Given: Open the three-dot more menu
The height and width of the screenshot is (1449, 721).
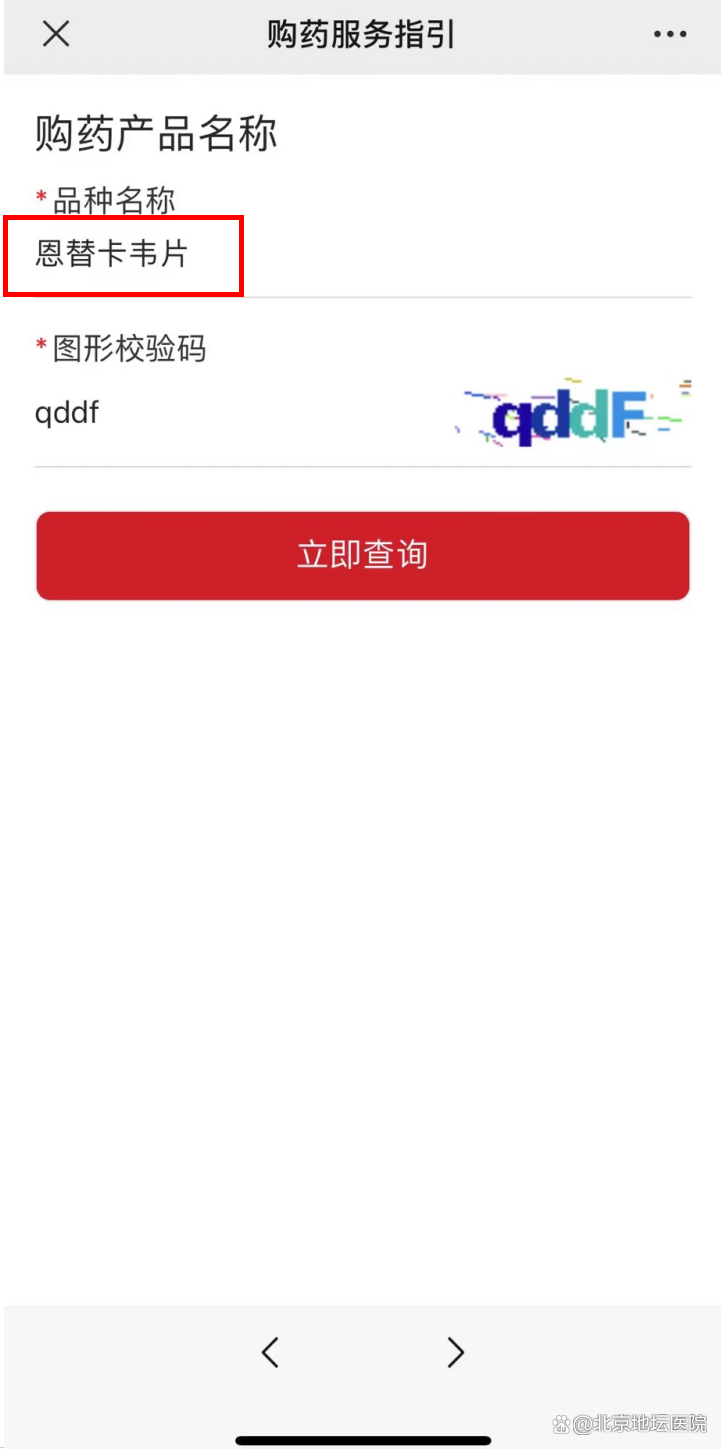Looking at the screenshot, I should 670,34.
